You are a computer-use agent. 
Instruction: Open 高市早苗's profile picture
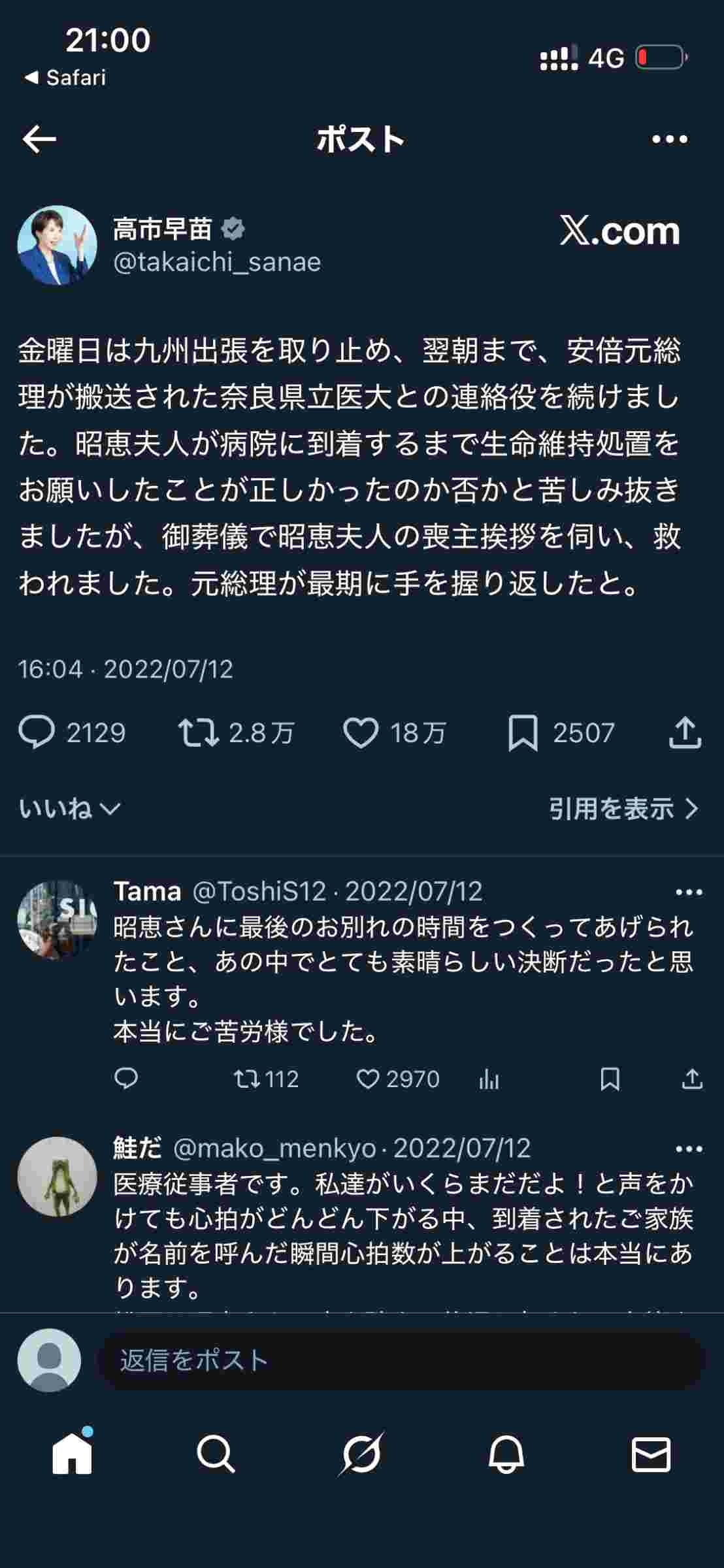click(x=57, y=245)
